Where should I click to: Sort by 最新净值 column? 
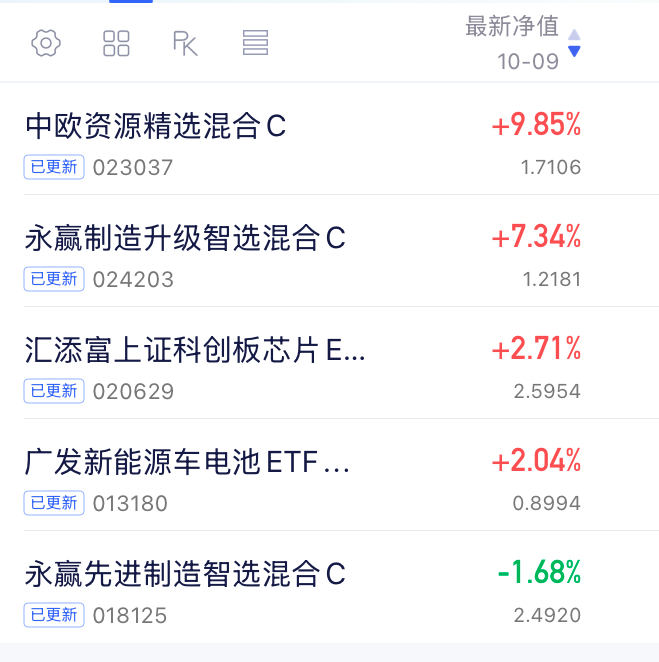pyautogui.click(x=523, y=43)
